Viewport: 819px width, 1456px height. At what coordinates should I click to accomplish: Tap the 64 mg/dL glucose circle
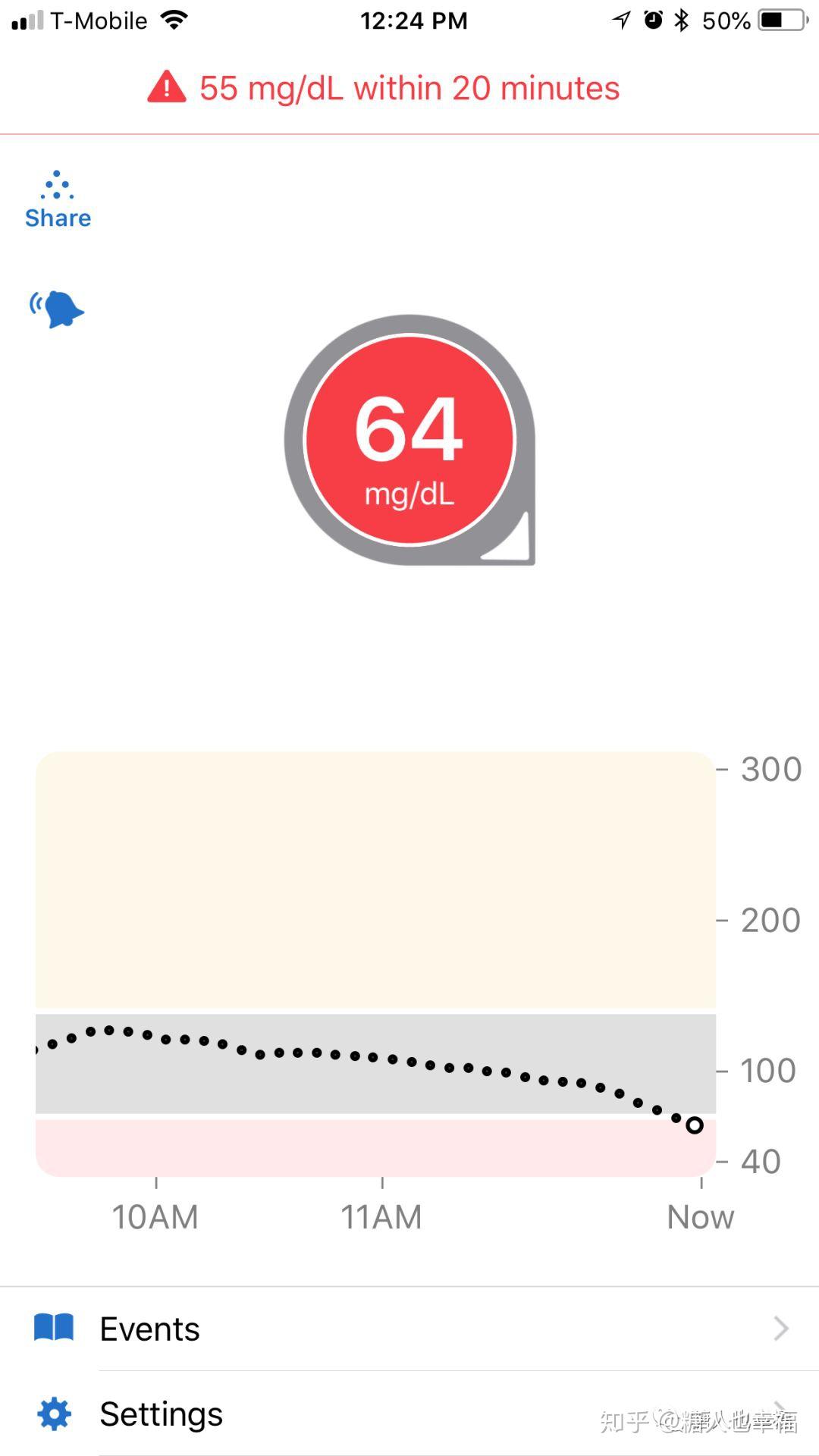(x=409, y=440)
